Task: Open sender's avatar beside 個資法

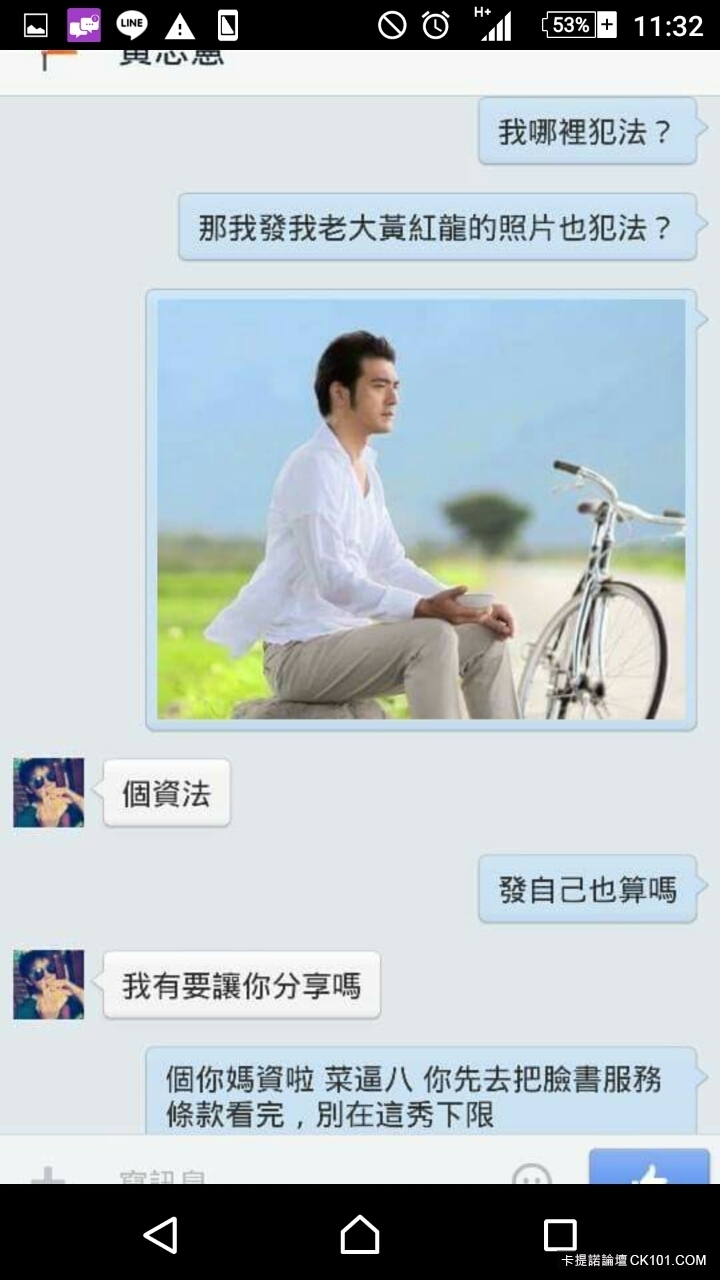Action: coord(48,793)
